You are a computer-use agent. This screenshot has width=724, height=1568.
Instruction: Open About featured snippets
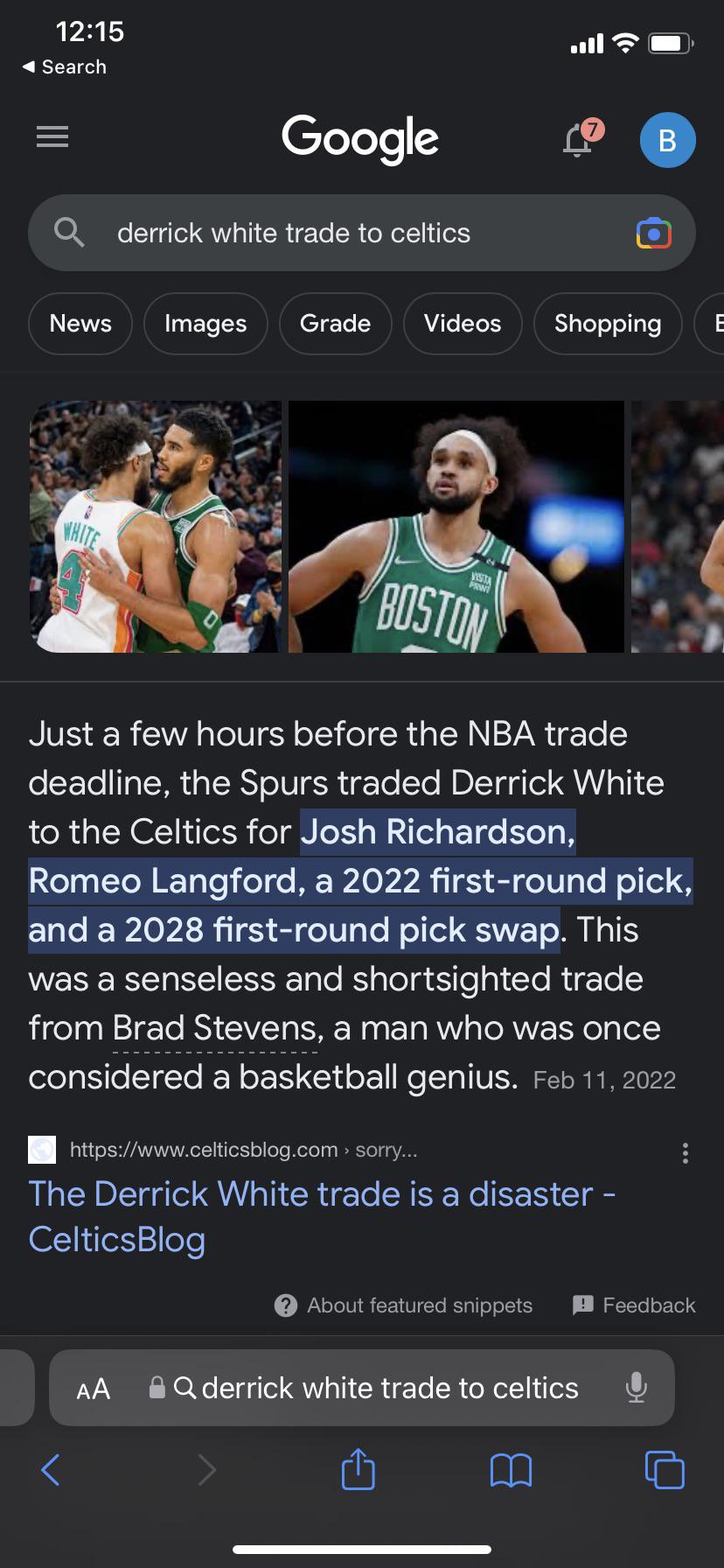404,1305
